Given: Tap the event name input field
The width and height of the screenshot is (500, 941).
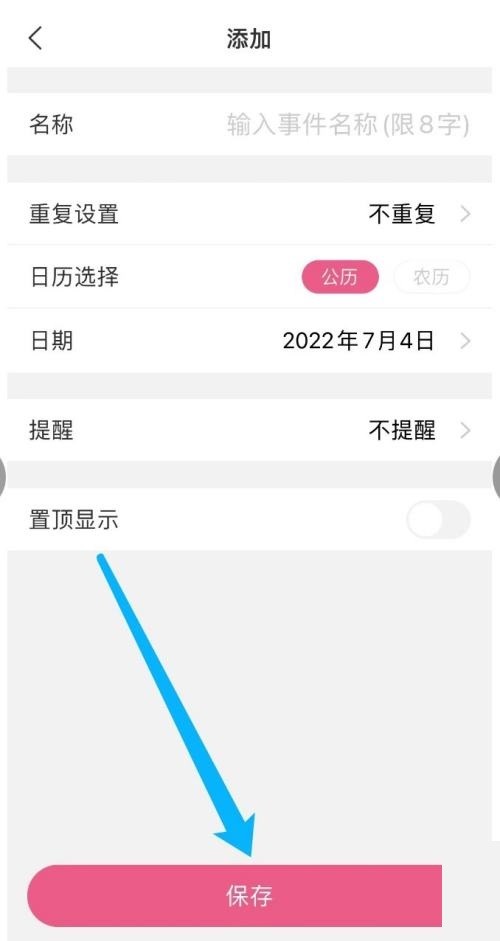Looking at the screenshot, I should pyautogui.click(x=348, y=125).
